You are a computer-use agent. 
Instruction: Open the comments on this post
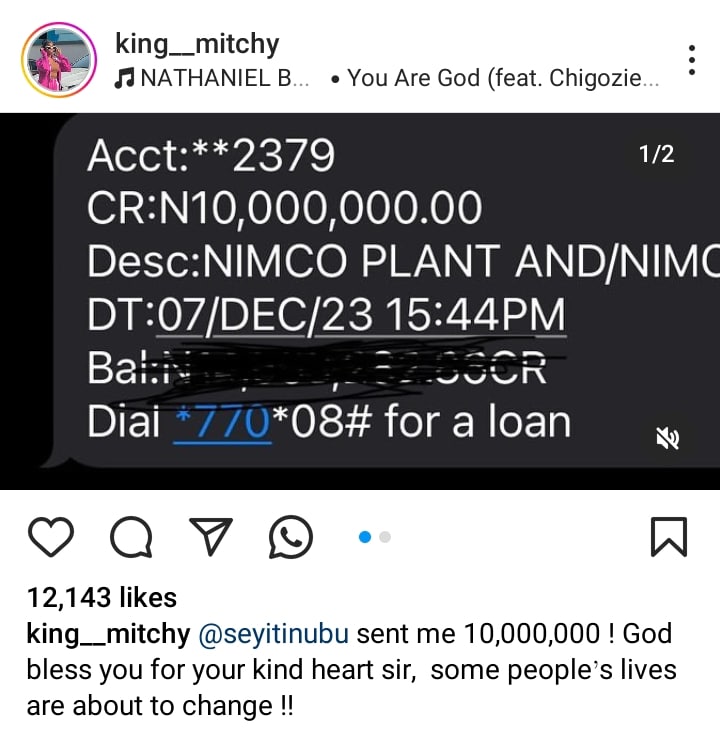click(x=130, y=538)
